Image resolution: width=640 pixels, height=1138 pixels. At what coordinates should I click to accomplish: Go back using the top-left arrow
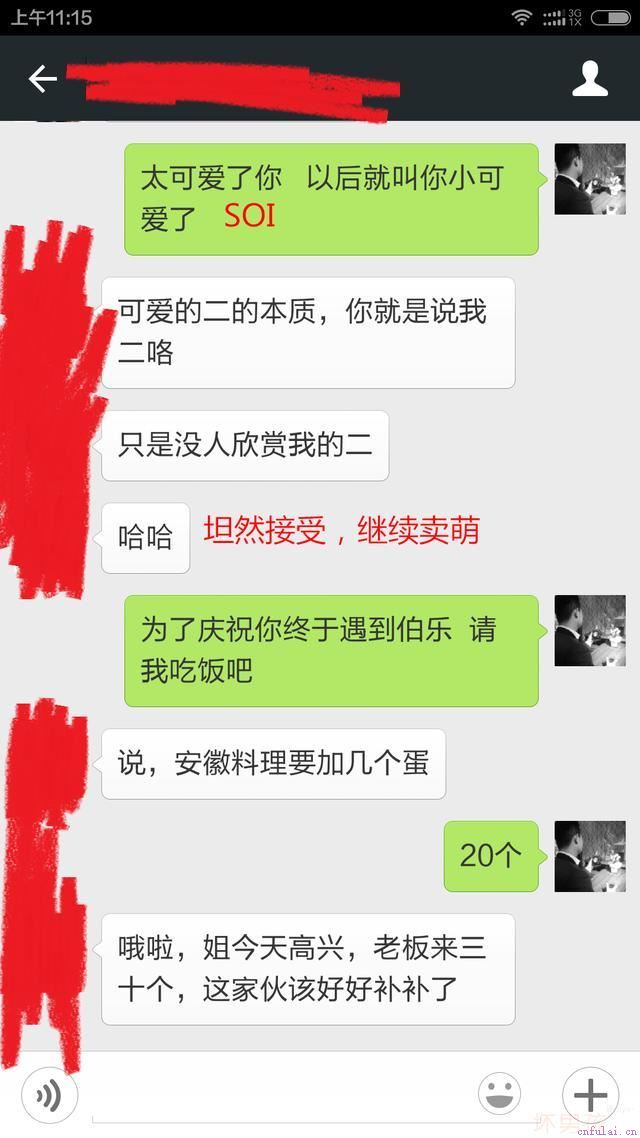tap(42, 79)
